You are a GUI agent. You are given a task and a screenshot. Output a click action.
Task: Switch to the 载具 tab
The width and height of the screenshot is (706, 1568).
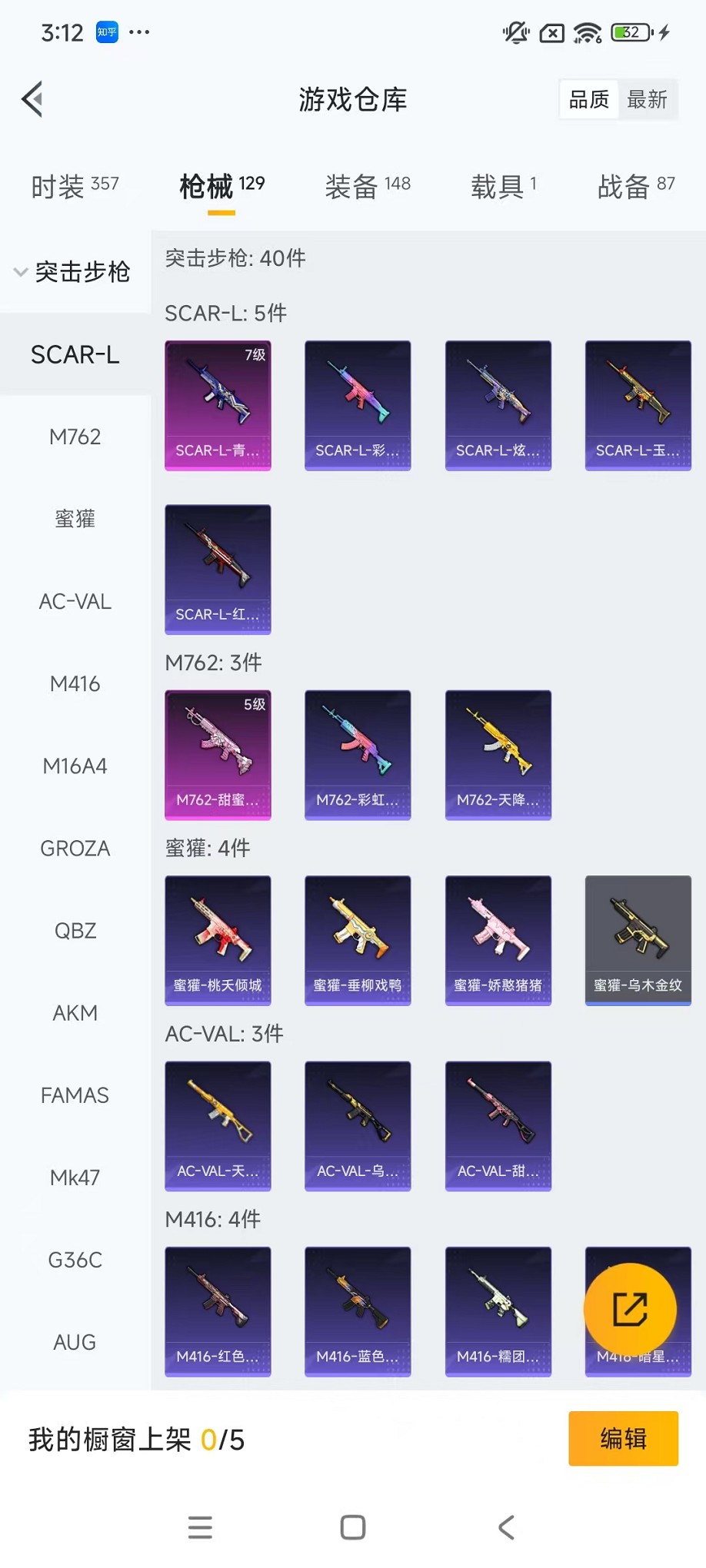(x=503, y=186)
